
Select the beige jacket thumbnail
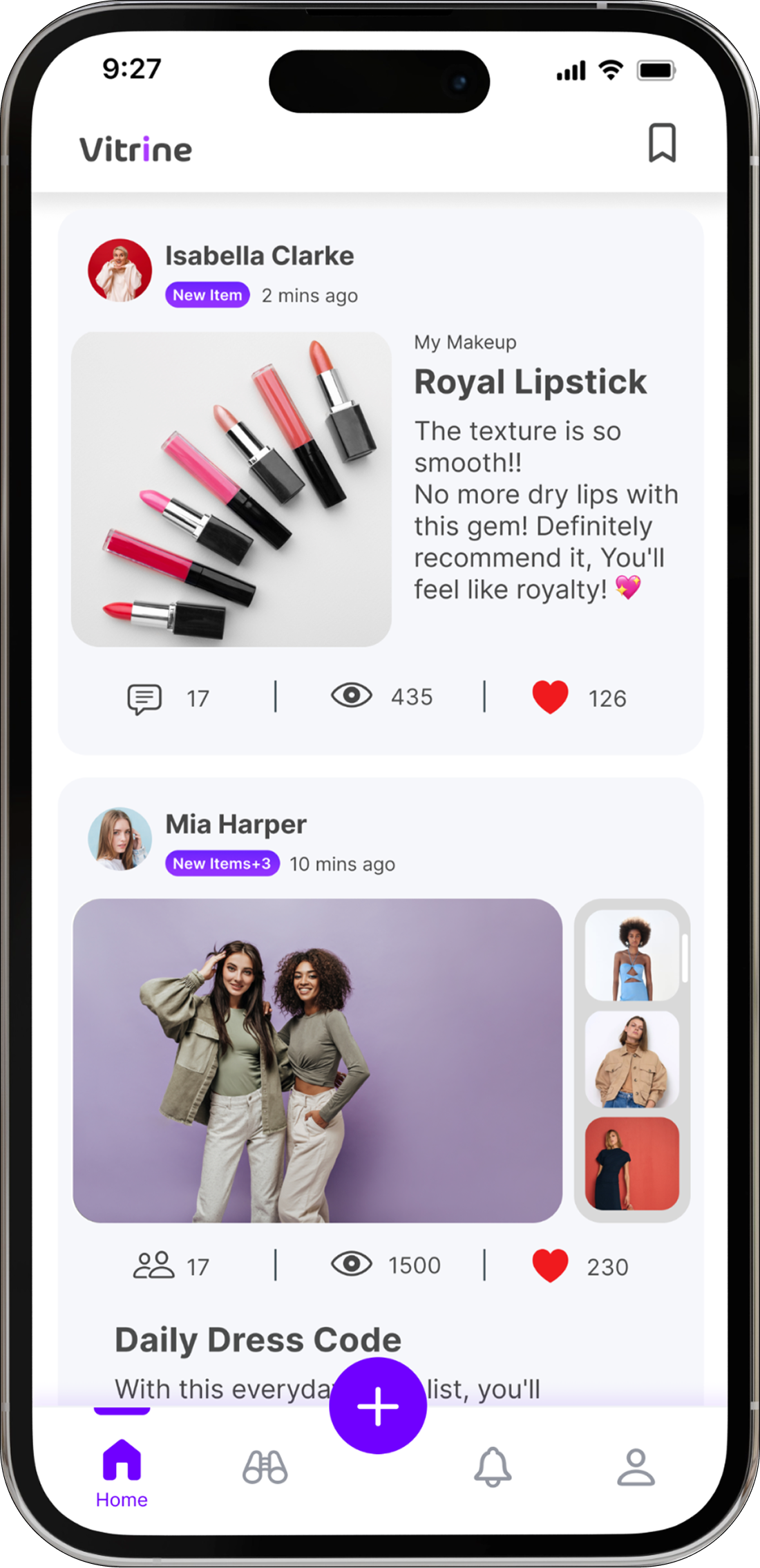point(631,1059)
